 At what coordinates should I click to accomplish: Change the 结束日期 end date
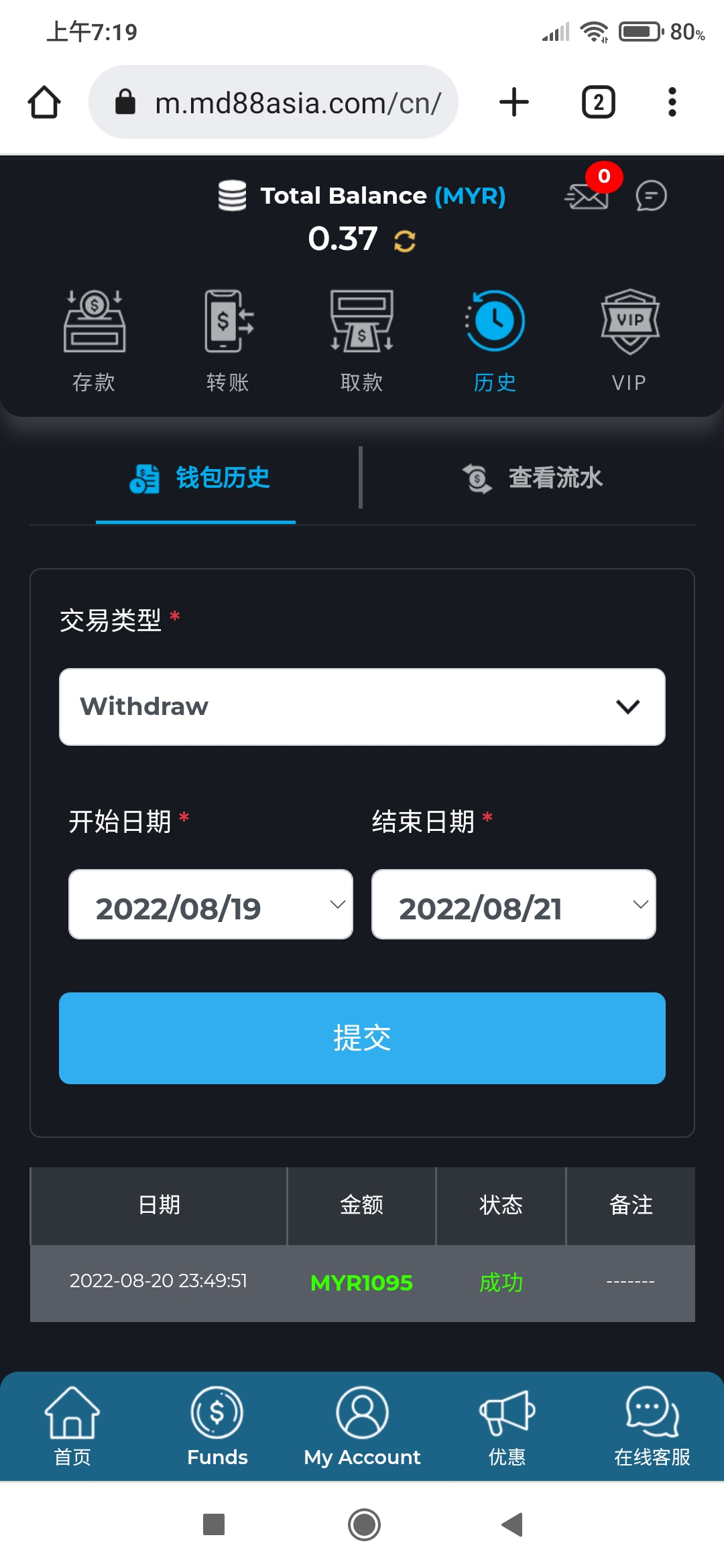pos(514,905)
